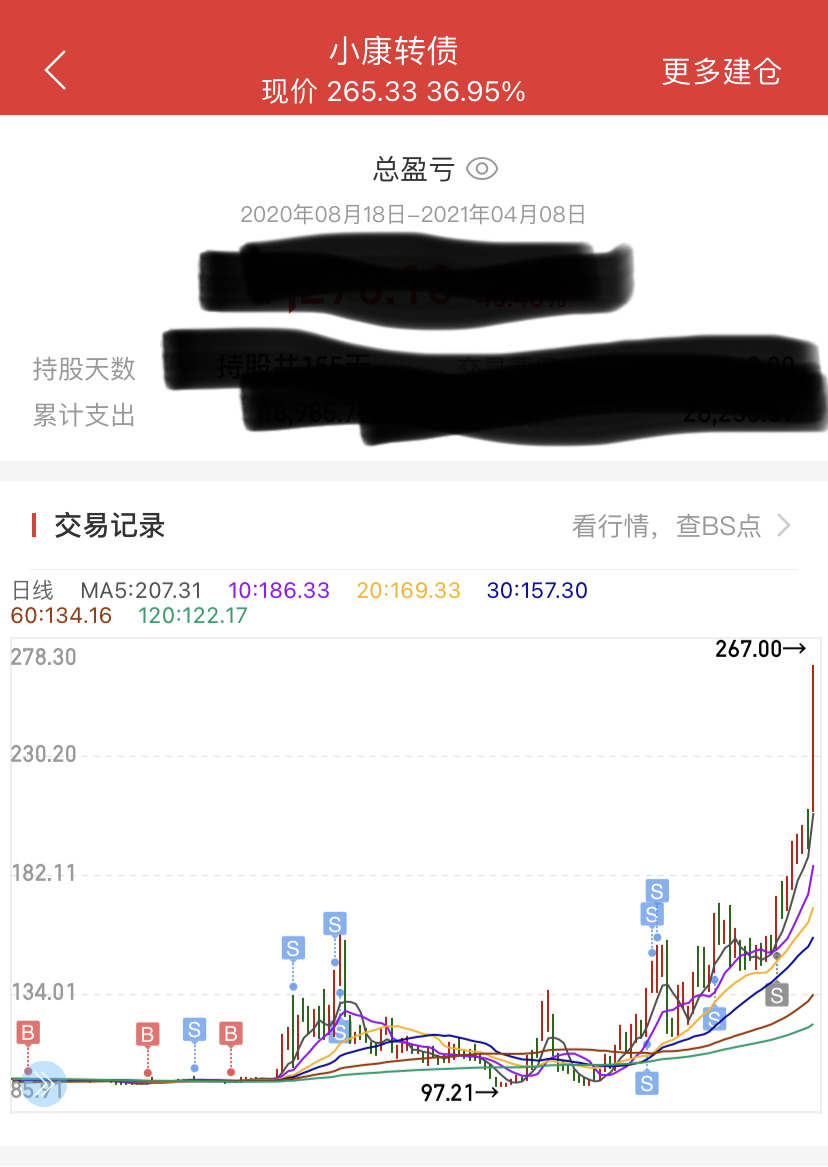Expand the chart with the double-arrow button

click(42, 1083)
